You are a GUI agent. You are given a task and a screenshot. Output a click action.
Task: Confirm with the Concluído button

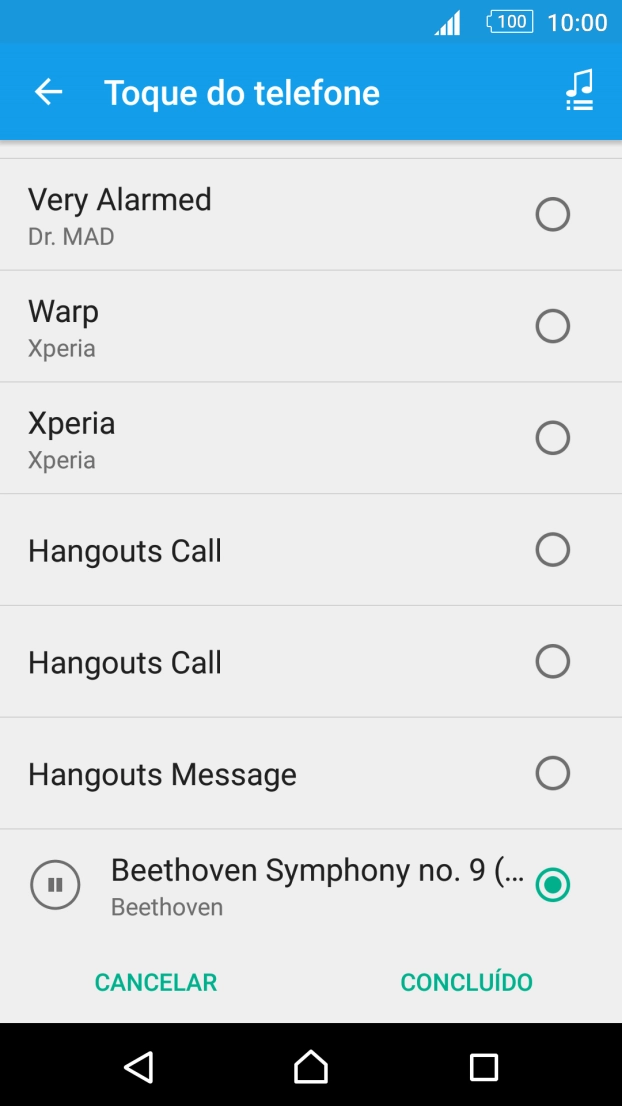tap(466, 982)
